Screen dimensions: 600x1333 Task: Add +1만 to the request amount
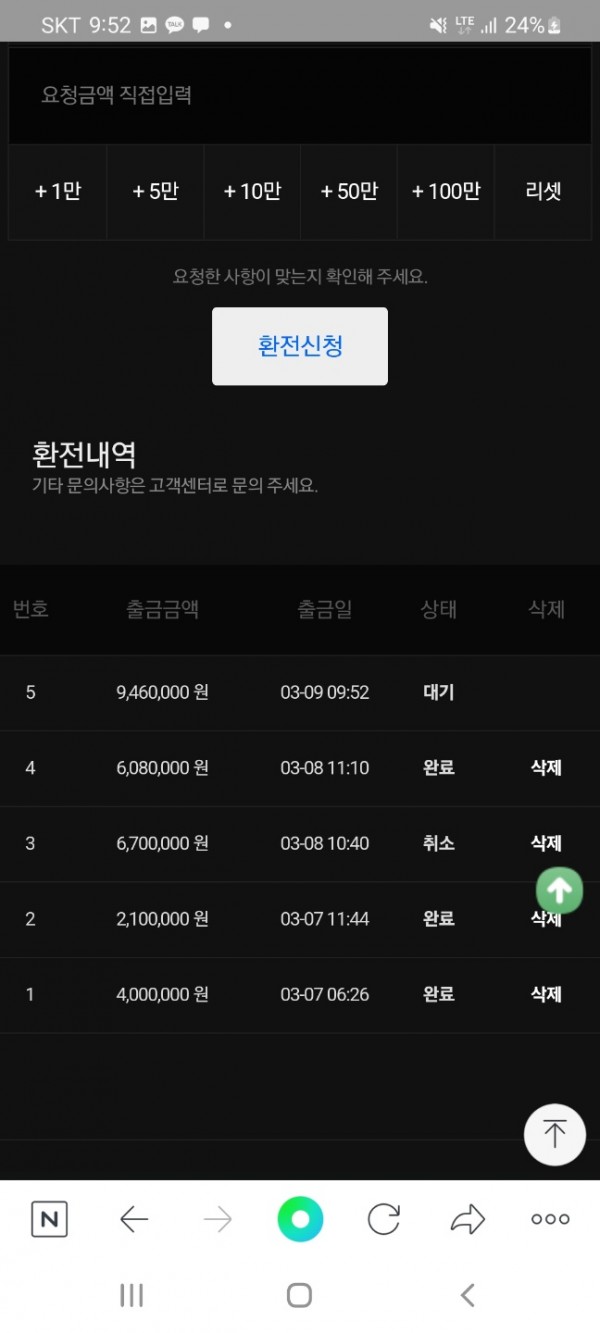(58, 191)
